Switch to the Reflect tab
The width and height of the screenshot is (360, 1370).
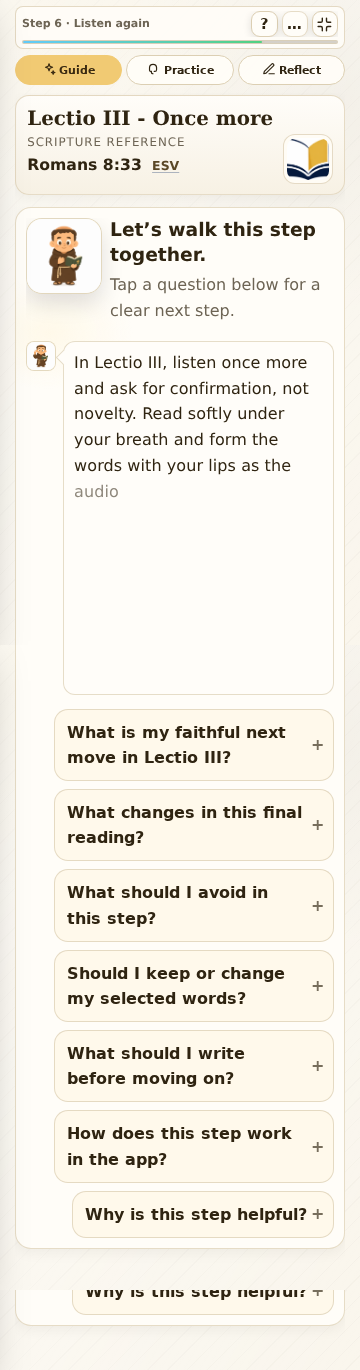[x=291, y=70]
